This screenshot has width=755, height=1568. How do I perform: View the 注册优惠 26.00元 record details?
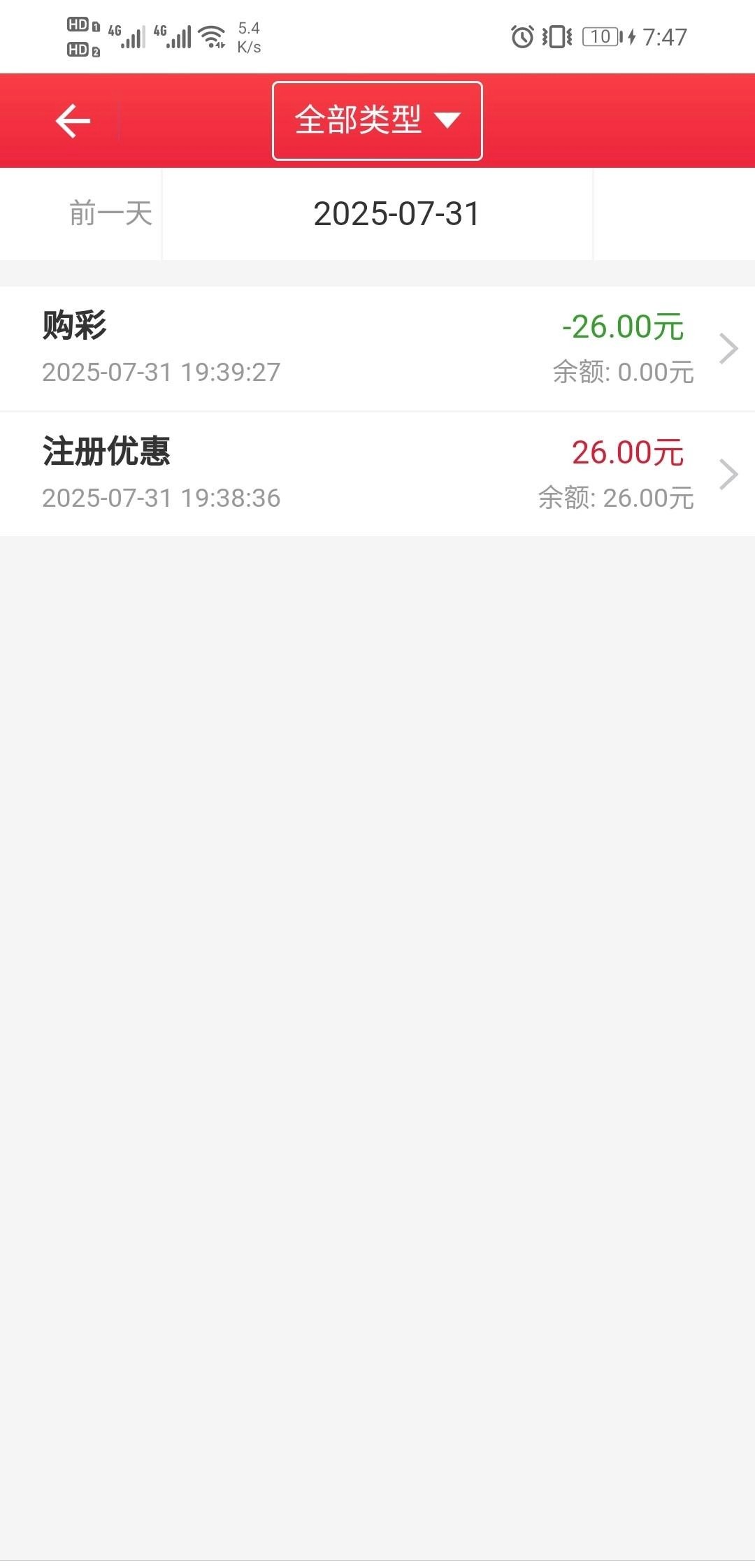point(377,474)
